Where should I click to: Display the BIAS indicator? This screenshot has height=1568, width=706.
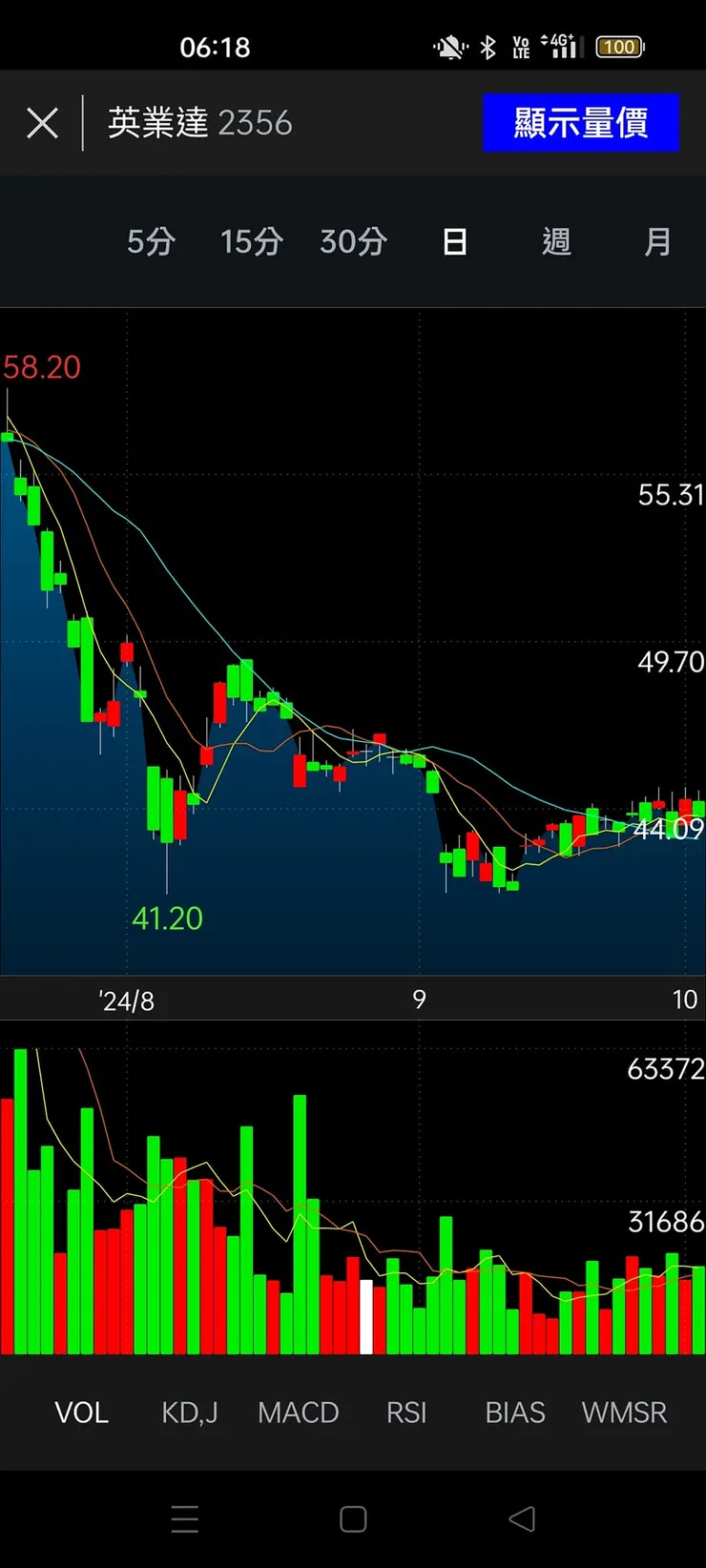click(x=515, y=1413)
